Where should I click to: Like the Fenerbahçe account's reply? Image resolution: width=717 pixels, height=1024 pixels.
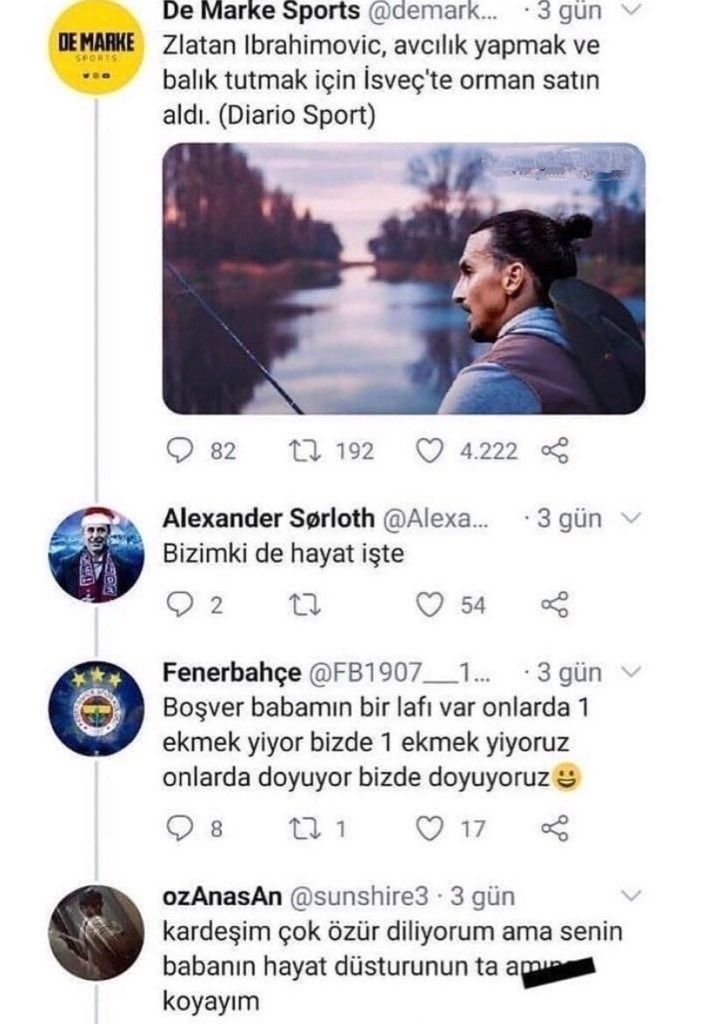[x=429, y=828]
